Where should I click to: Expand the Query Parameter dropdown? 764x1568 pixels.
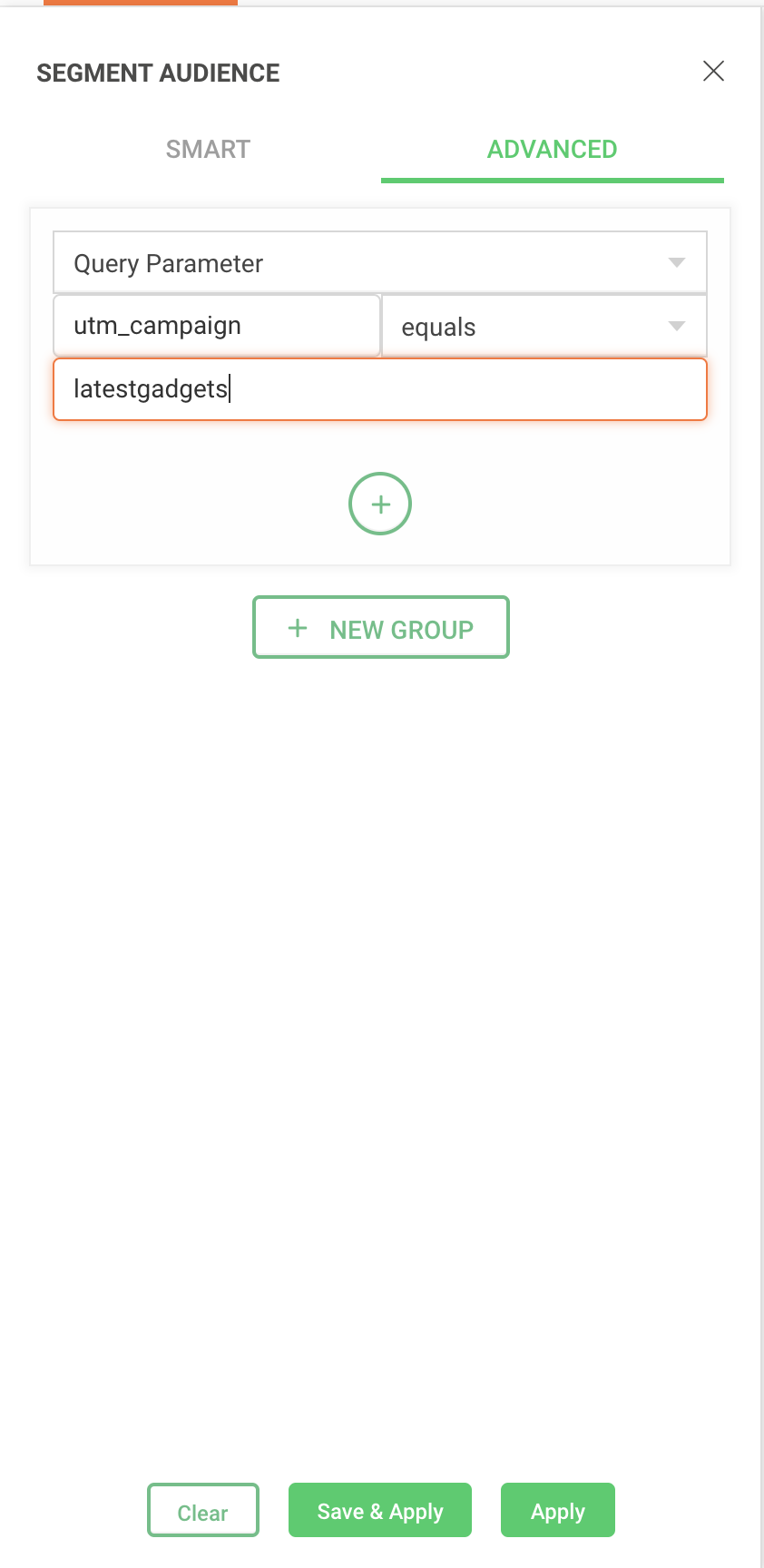379,263
